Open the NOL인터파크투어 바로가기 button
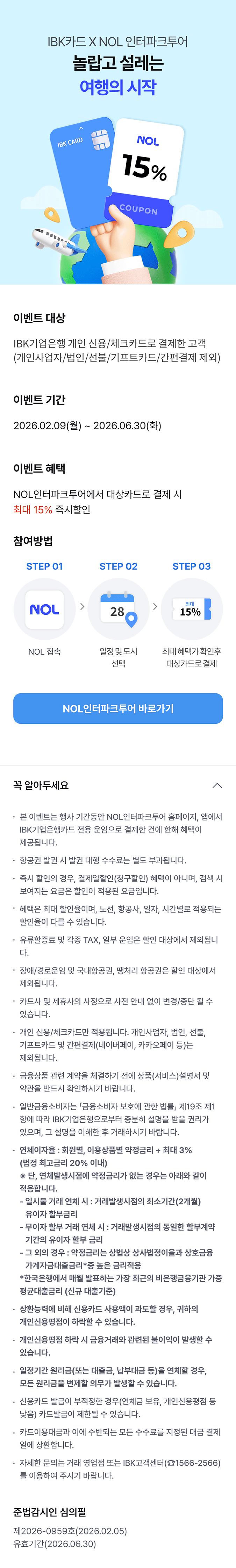This screenshot has height=1568, width=236. [118, 708]
